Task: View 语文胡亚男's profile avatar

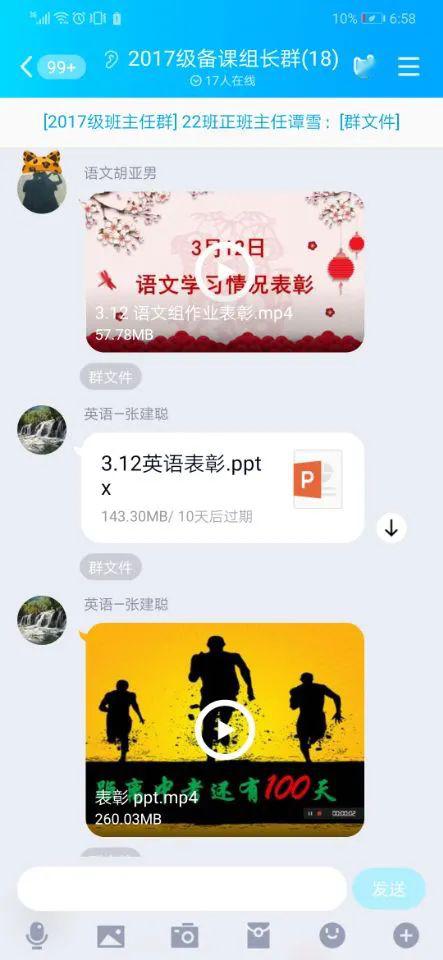Action: click(42, 184)
